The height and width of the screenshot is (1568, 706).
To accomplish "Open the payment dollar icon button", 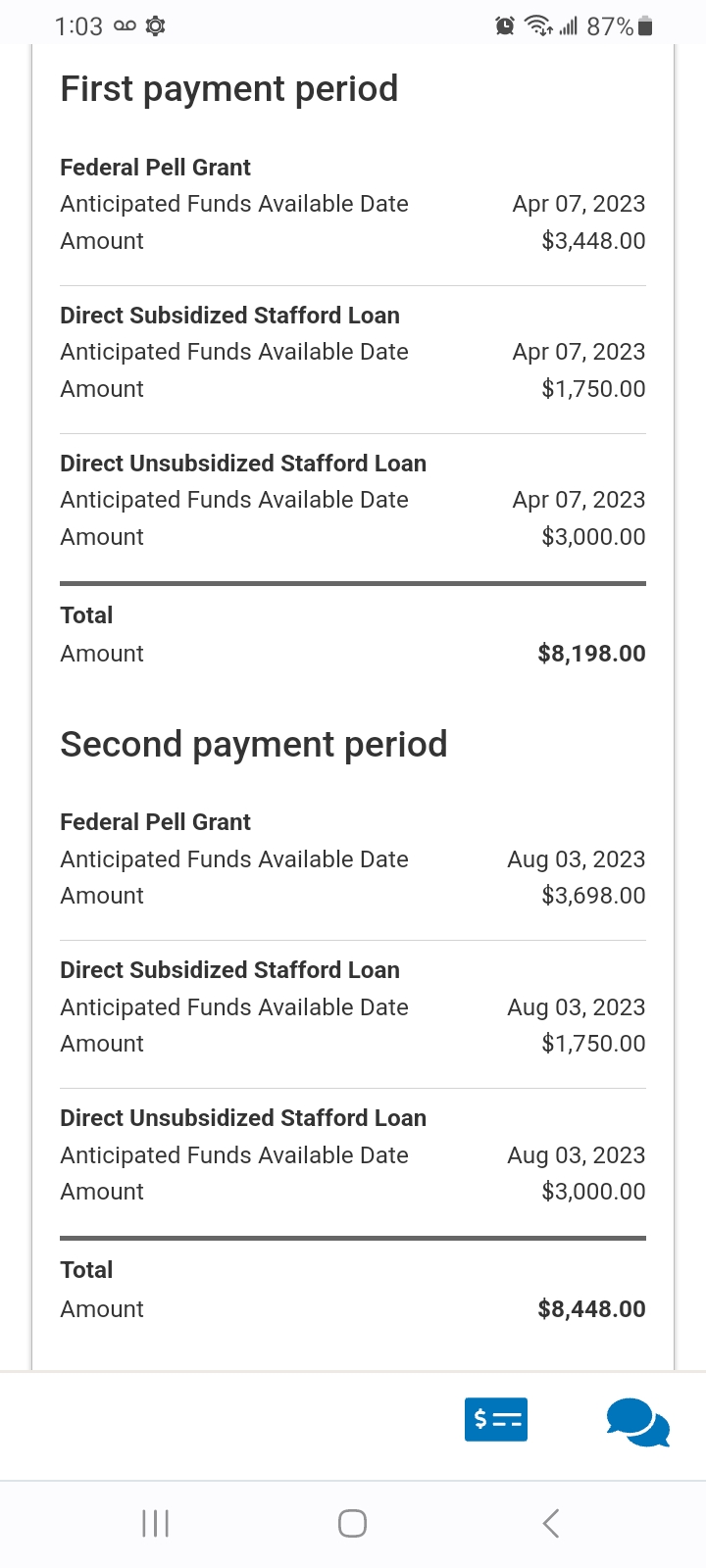I will [495, 1419].
